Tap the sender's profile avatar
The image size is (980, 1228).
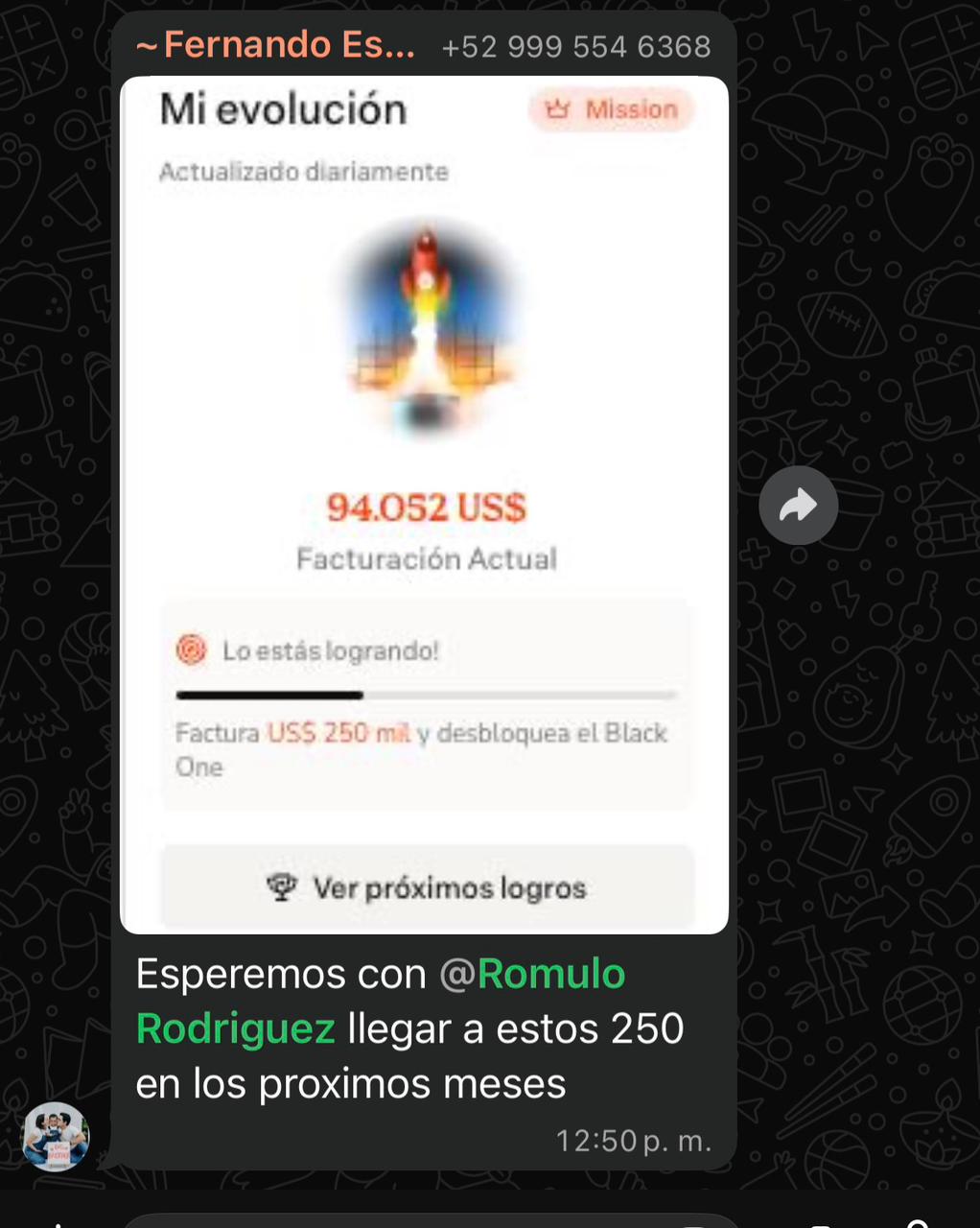coord(55,1137)
